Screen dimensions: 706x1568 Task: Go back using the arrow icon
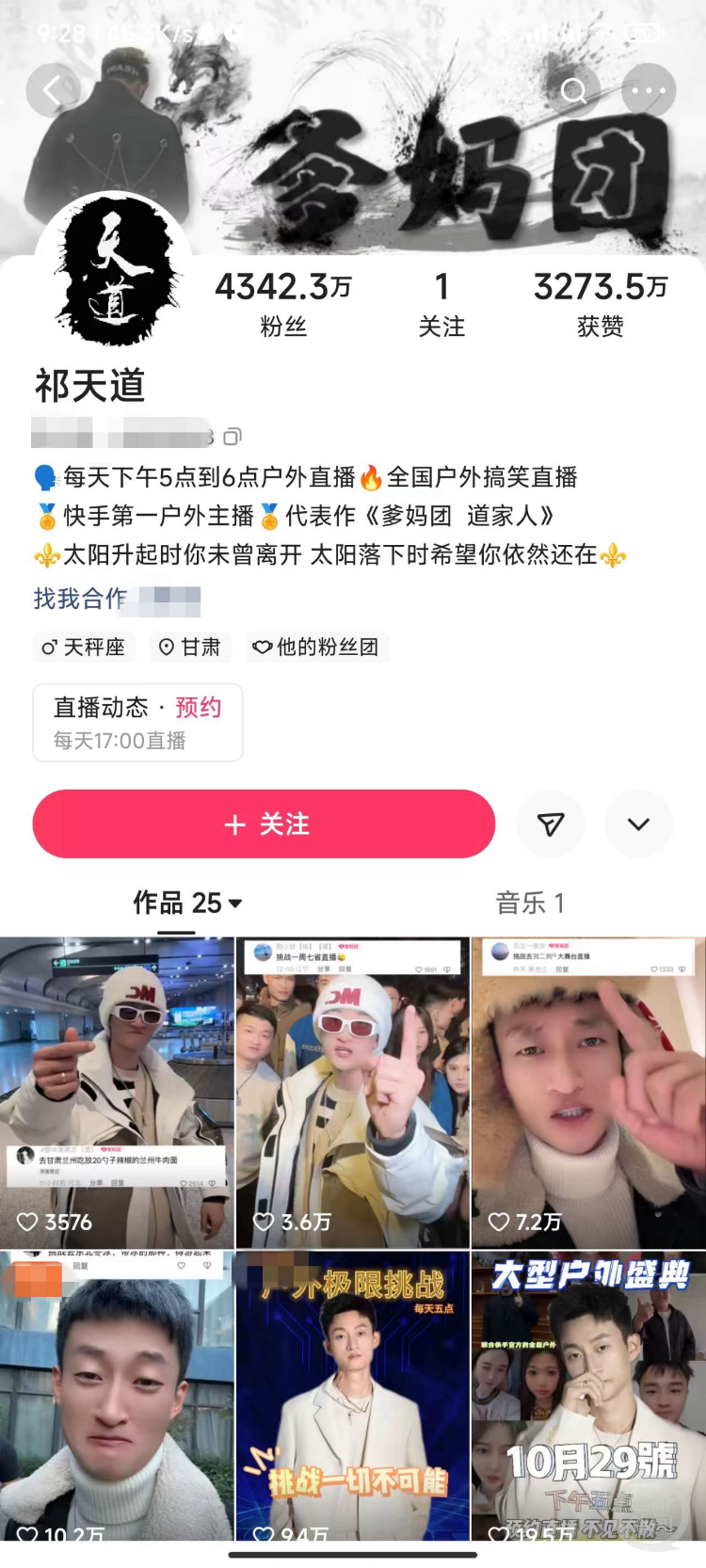point(53,91)
